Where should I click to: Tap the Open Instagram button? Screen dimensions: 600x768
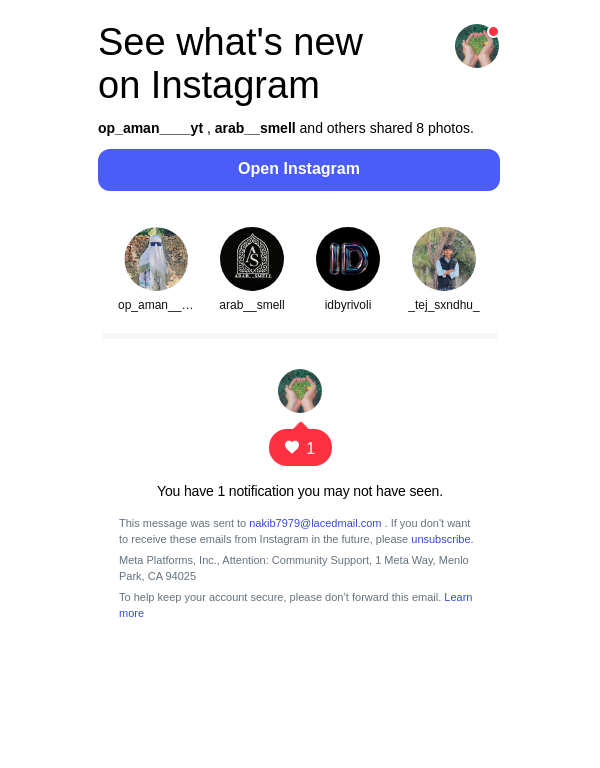[x=299, y=169]
